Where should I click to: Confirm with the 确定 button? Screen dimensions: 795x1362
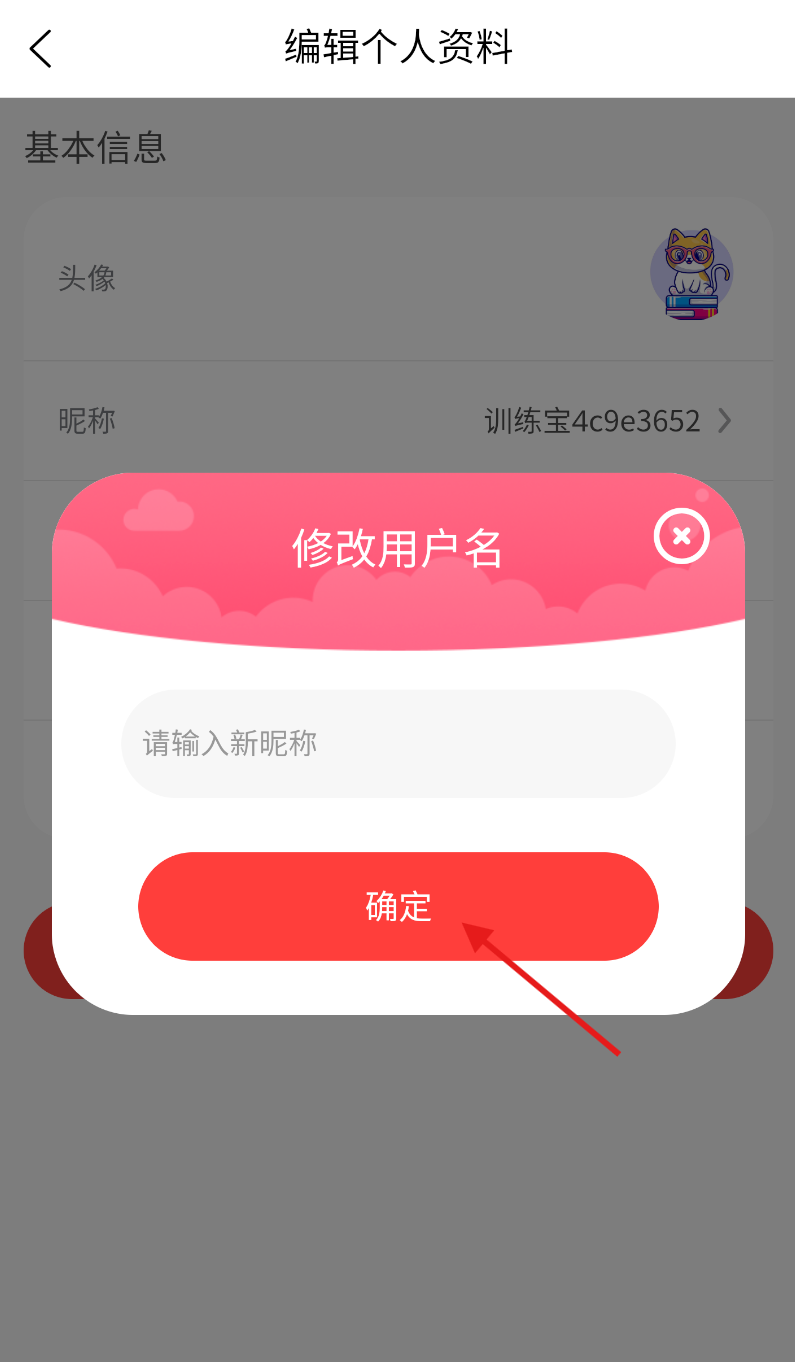coord(398,906)
